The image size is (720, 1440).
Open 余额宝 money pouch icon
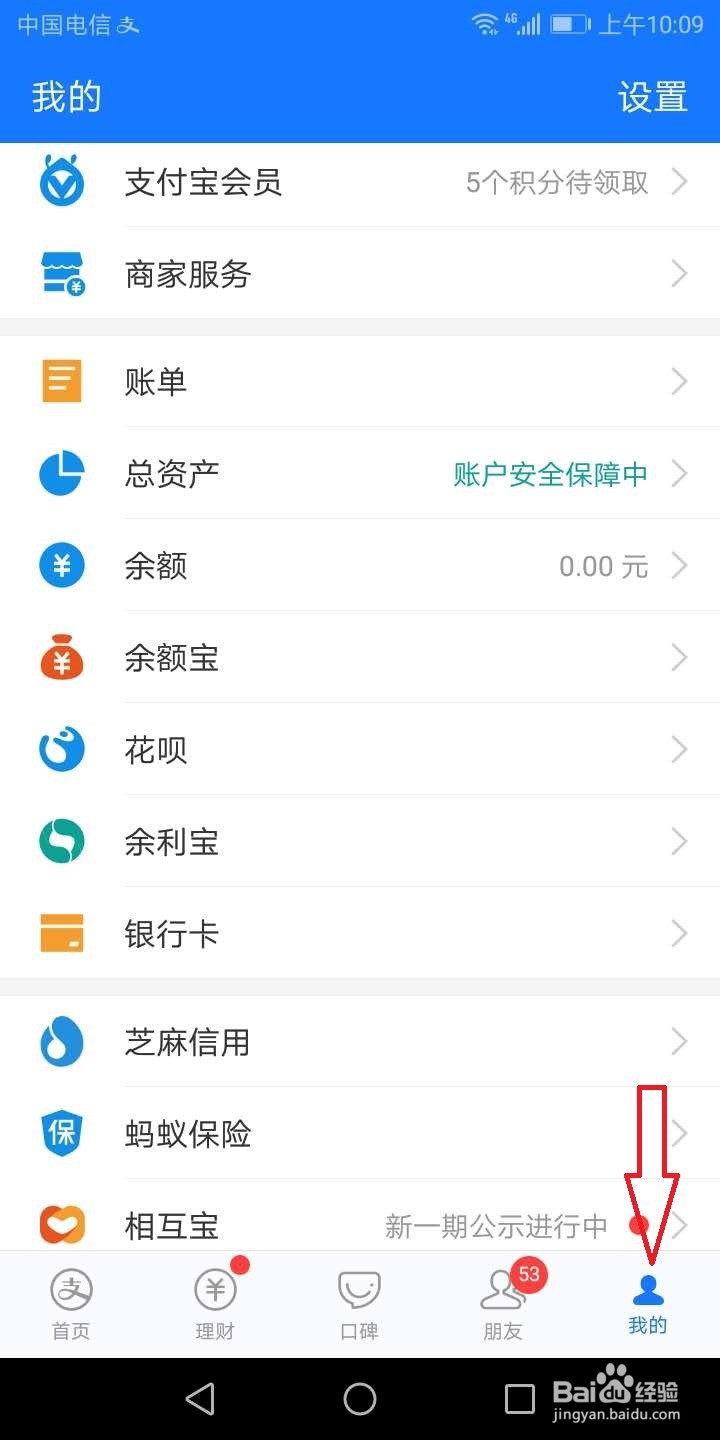(62, 657)
